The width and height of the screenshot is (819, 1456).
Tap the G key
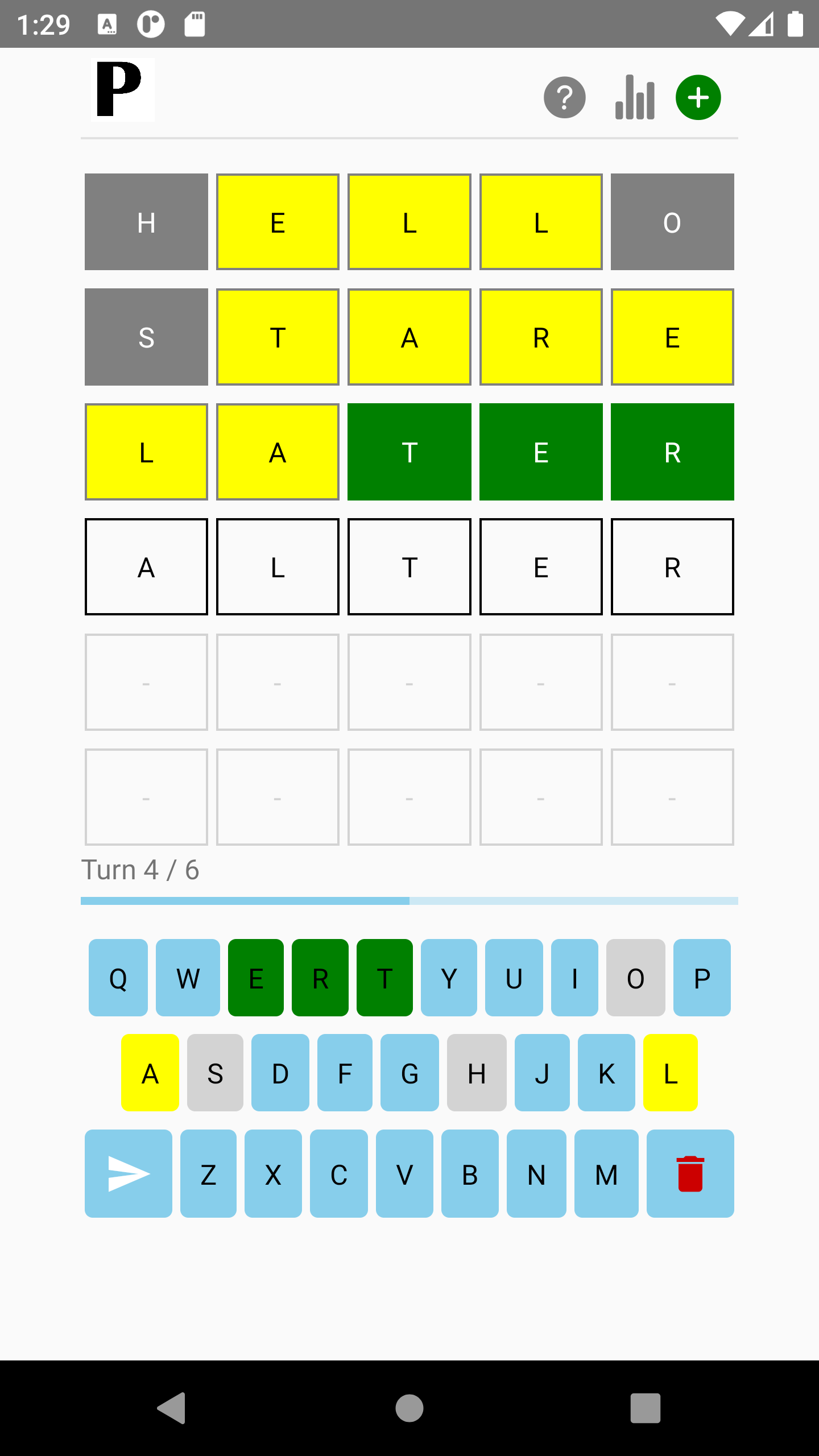(x=409, y=1073)
